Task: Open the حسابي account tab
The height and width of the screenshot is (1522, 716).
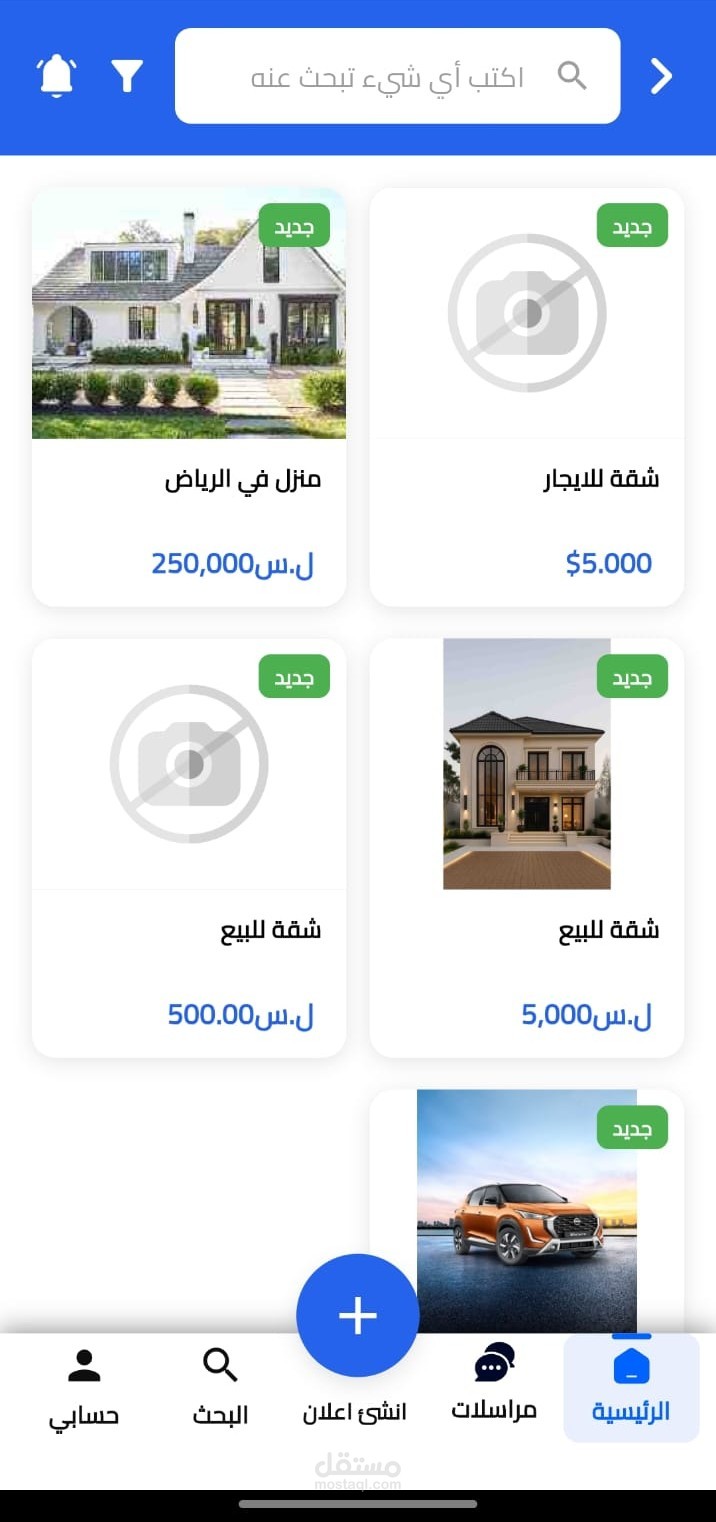Action: tap(84, 1387)
